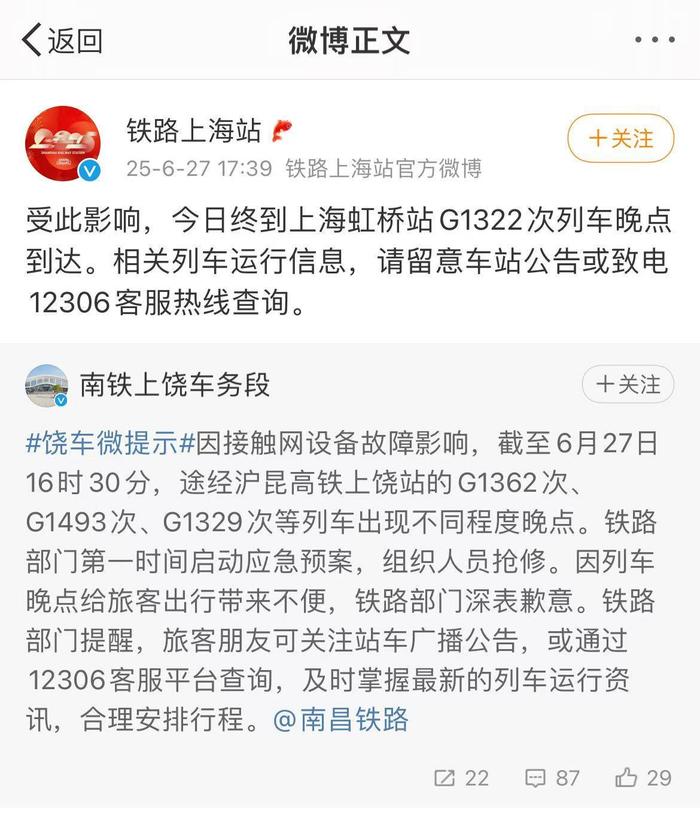This screenshot has height=819, width=700.
Task: Repost the quoted post with 22 shares
Action: 461,777
